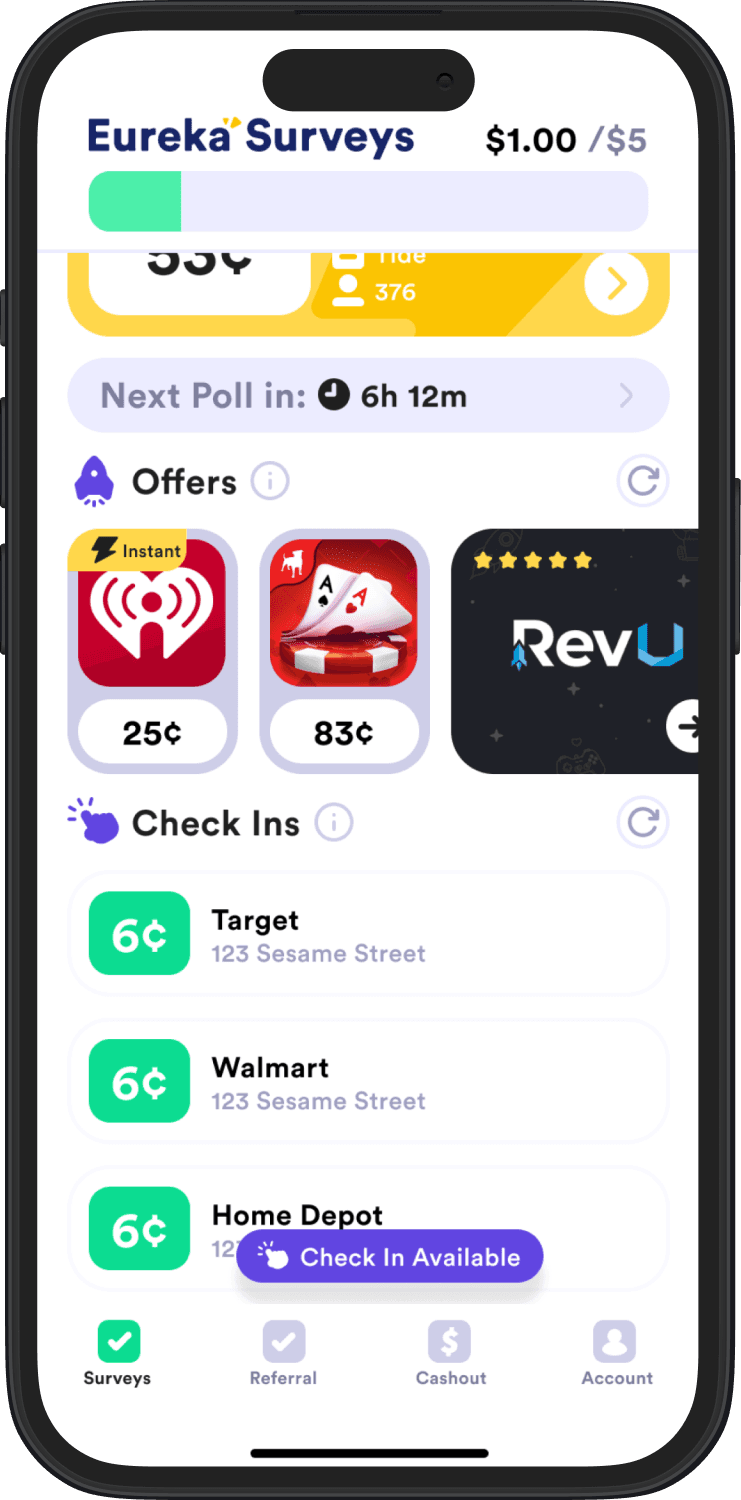Show info about Check Ins
Viewport: 741px width, 1500px height.
334,823
